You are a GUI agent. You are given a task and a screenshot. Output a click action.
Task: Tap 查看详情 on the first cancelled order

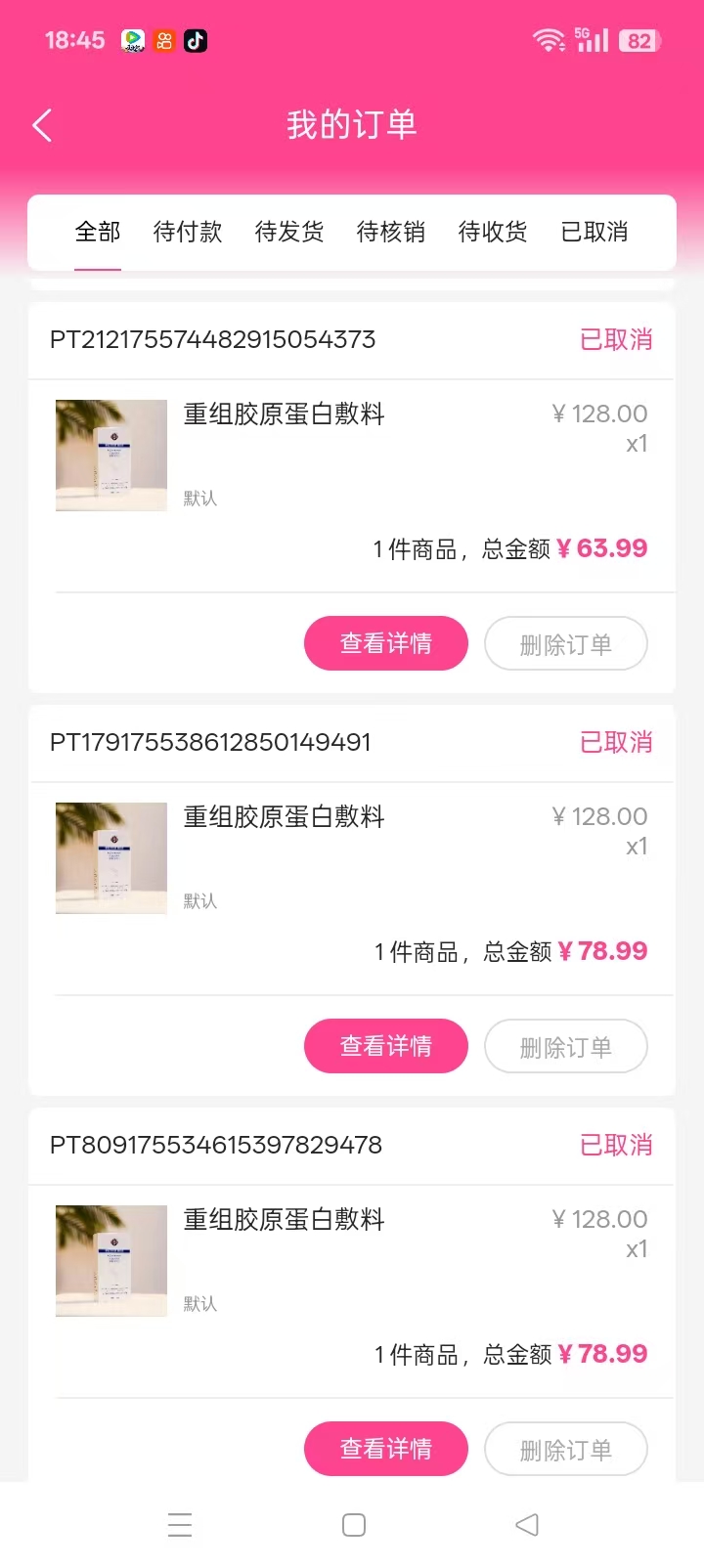pos(385,642)
